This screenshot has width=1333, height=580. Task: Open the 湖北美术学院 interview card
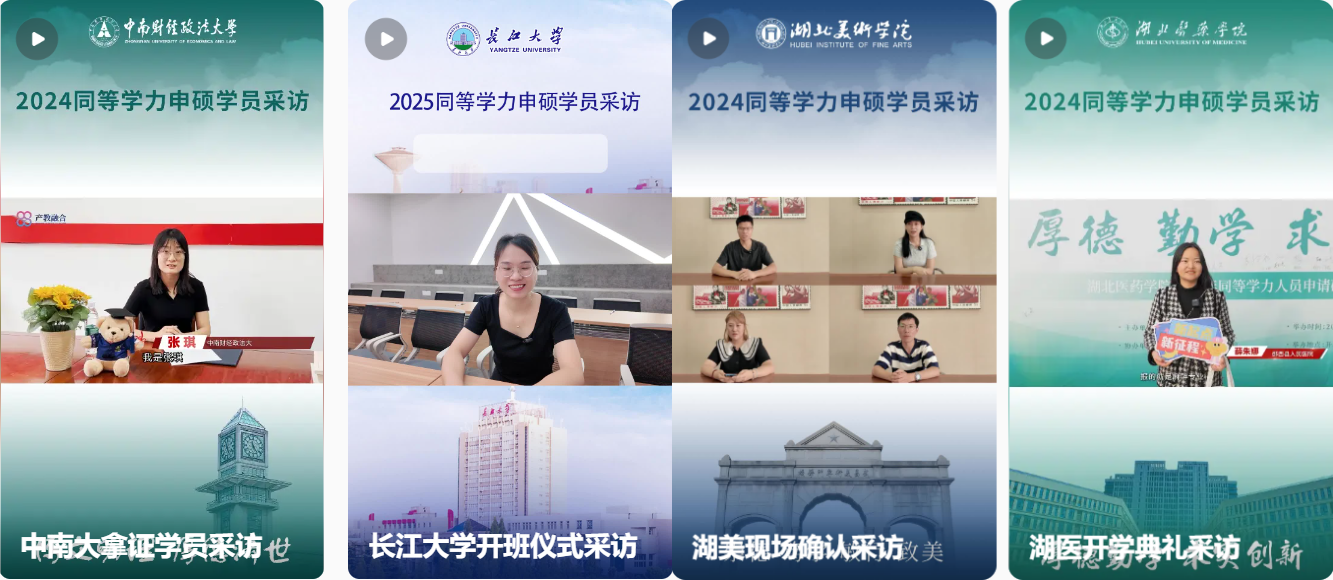[834, 290]
